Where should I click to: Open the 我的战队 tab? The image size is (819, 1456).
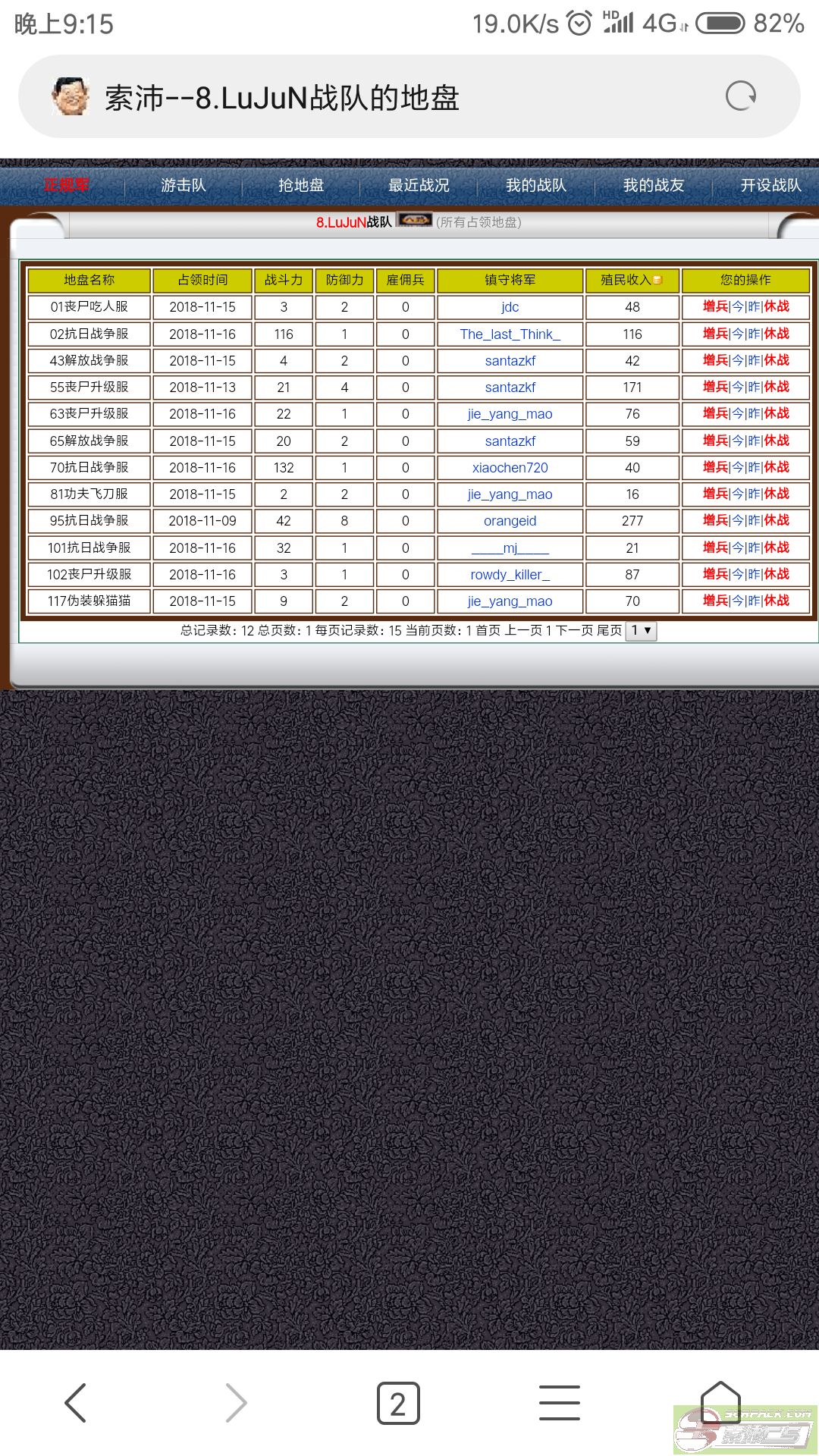(x=536, y=185)
